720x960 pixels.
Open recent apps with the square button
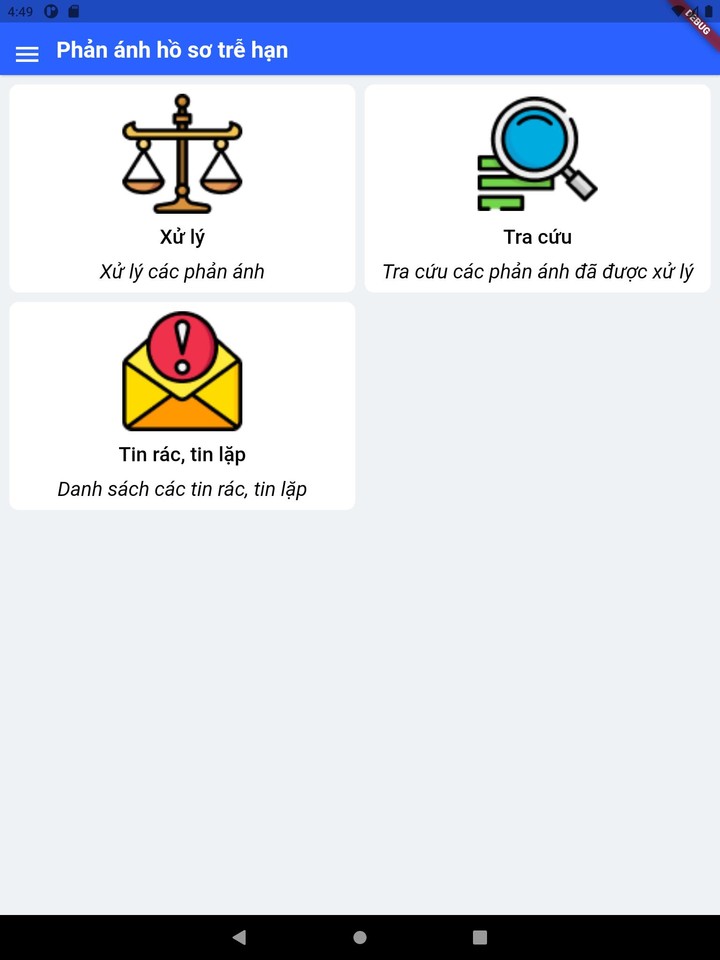479,936
